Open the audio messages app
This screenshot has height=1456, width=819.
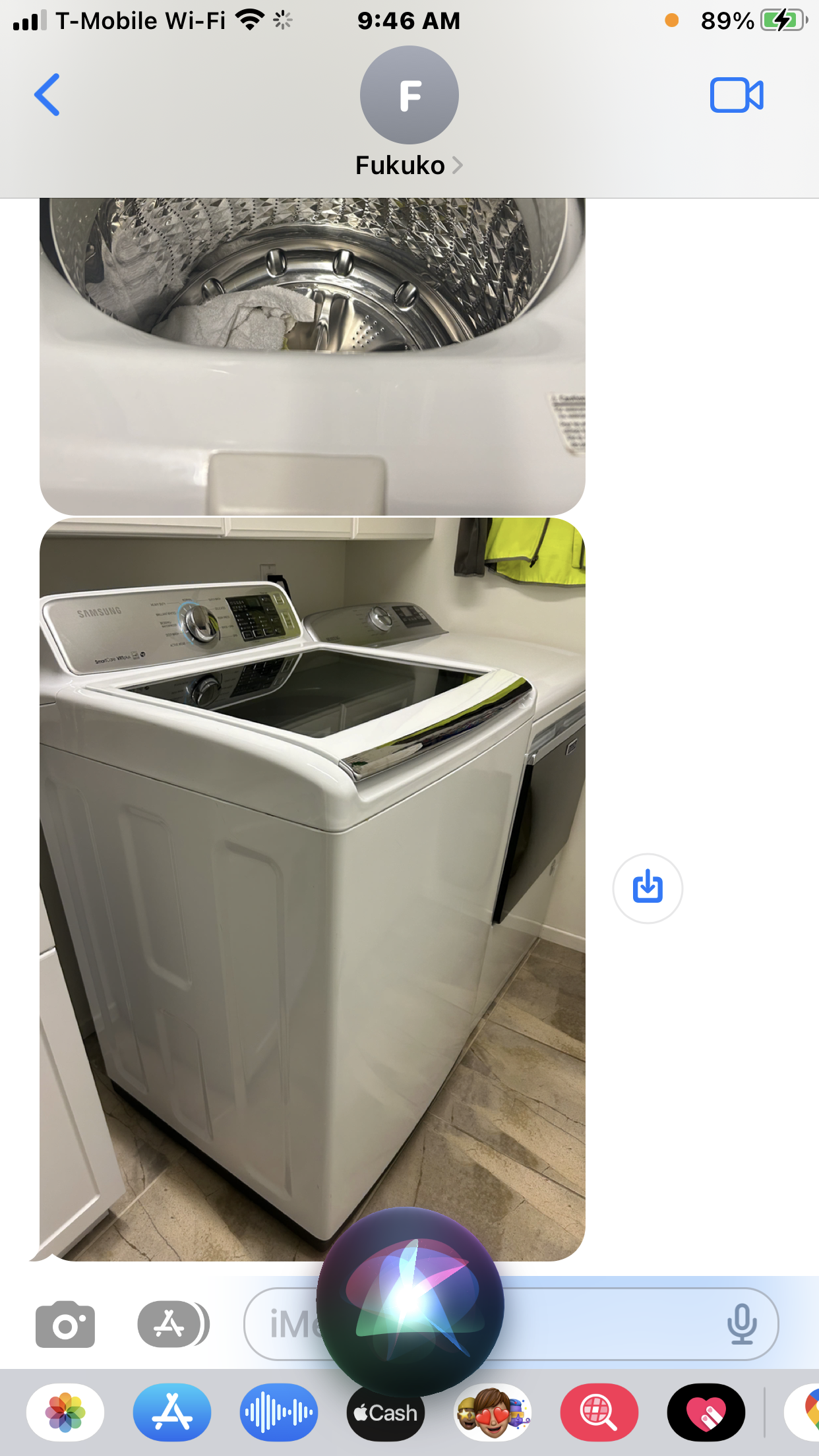pos(279,1412)
